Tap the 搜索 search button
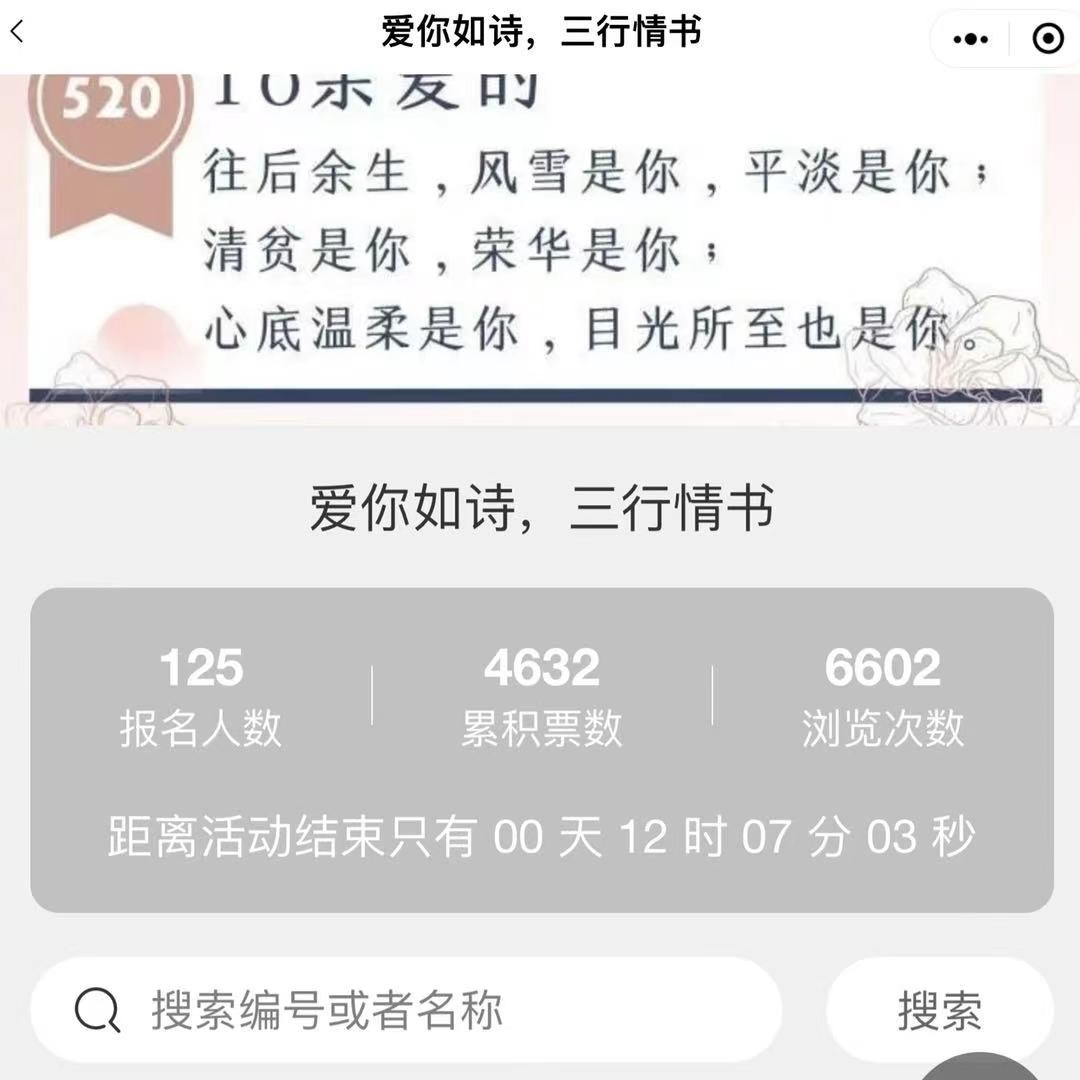The image size is (1080, 1080). coord(939,1010)
